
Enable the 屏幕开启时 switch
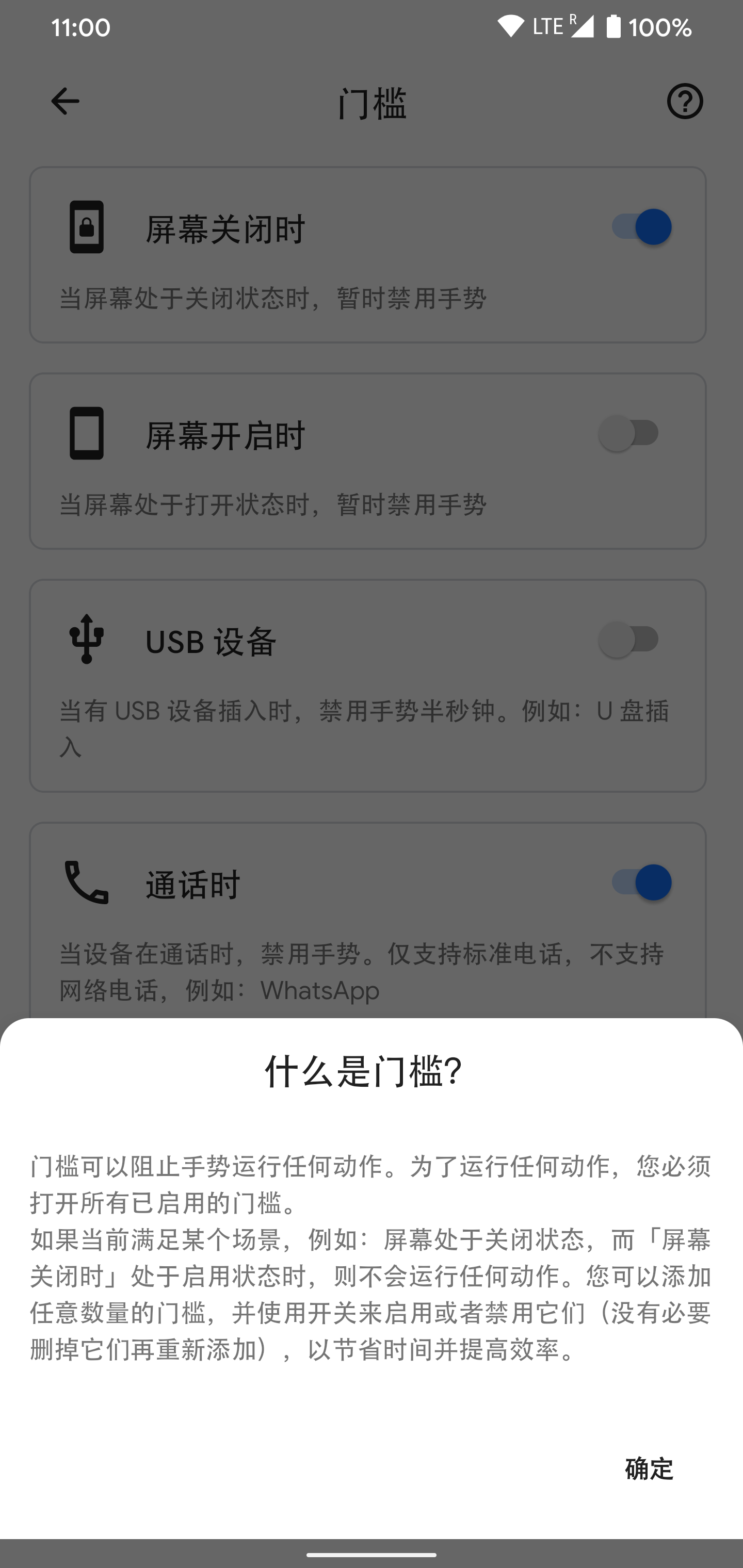click(628, 433)
